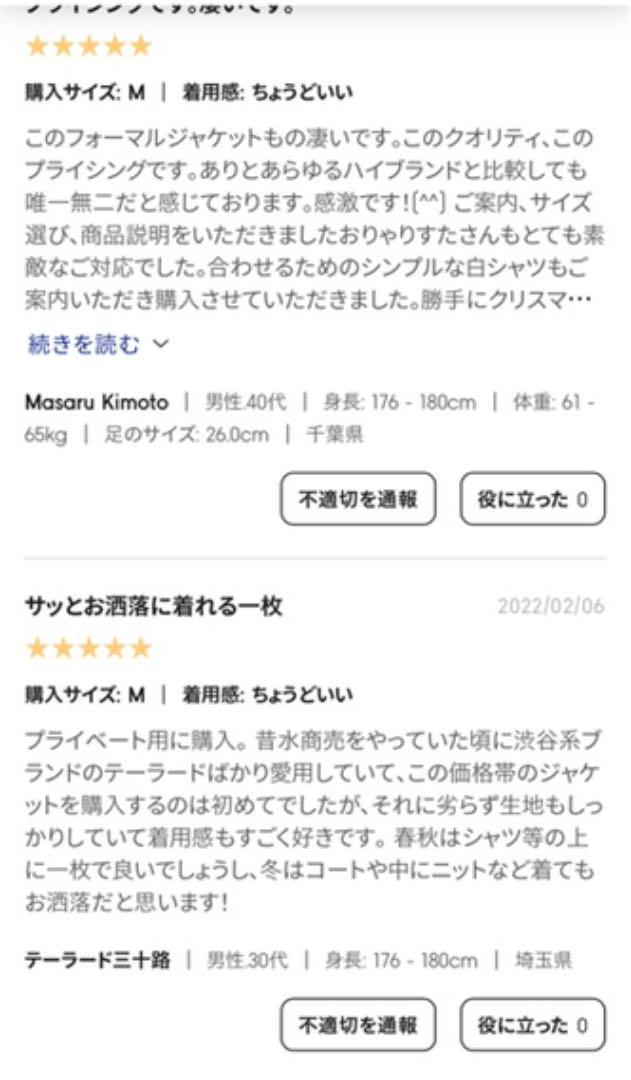Mark Masaru Kimoto's review as helpful

click(532, 499)
